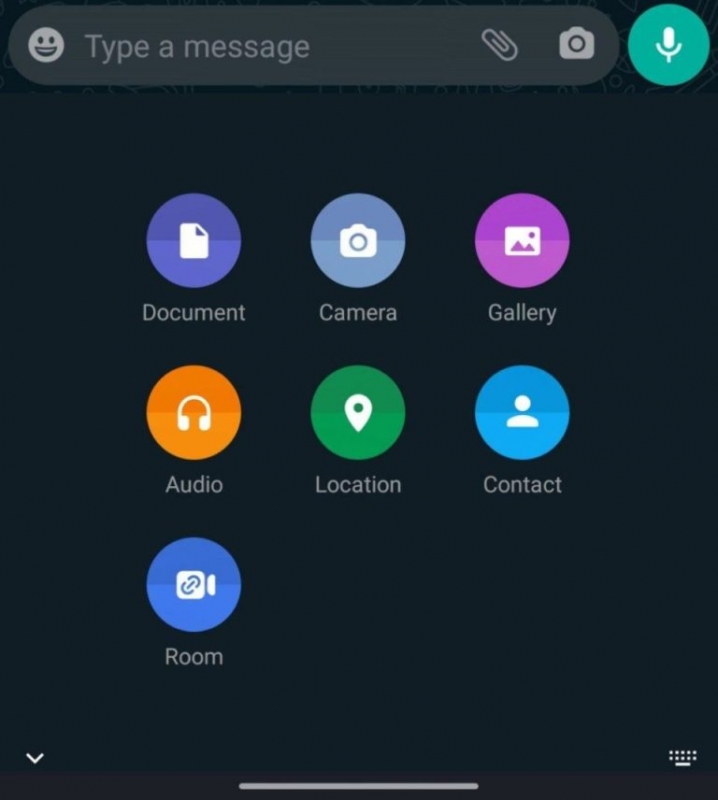Viewport: 718px width, 800px height.
Task: Switch input method via keyboard icon
Action: point(683,758)
